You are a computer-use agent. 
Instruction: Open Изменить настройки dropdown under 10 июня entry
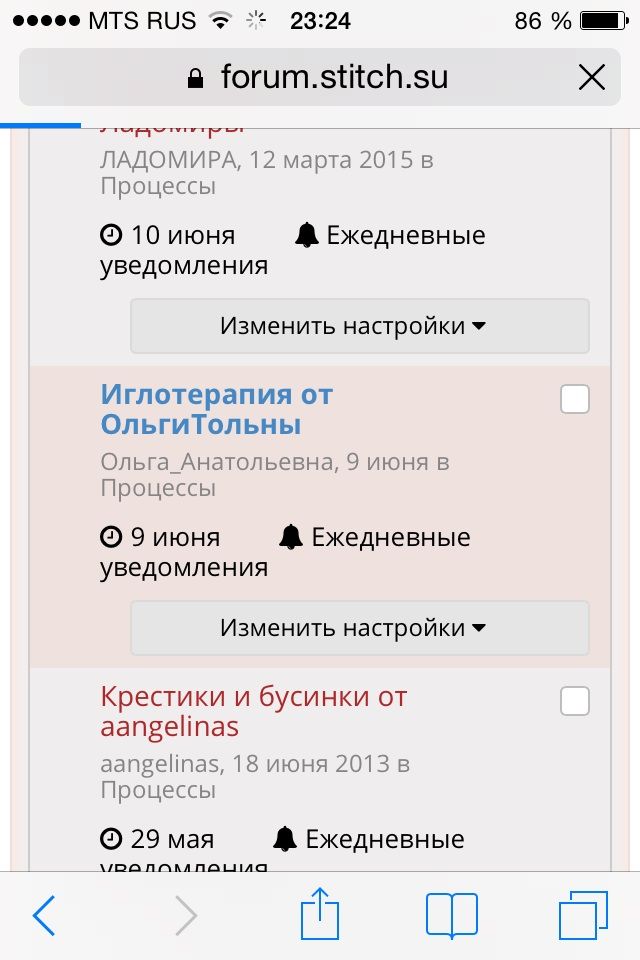[x=359, y=326]
